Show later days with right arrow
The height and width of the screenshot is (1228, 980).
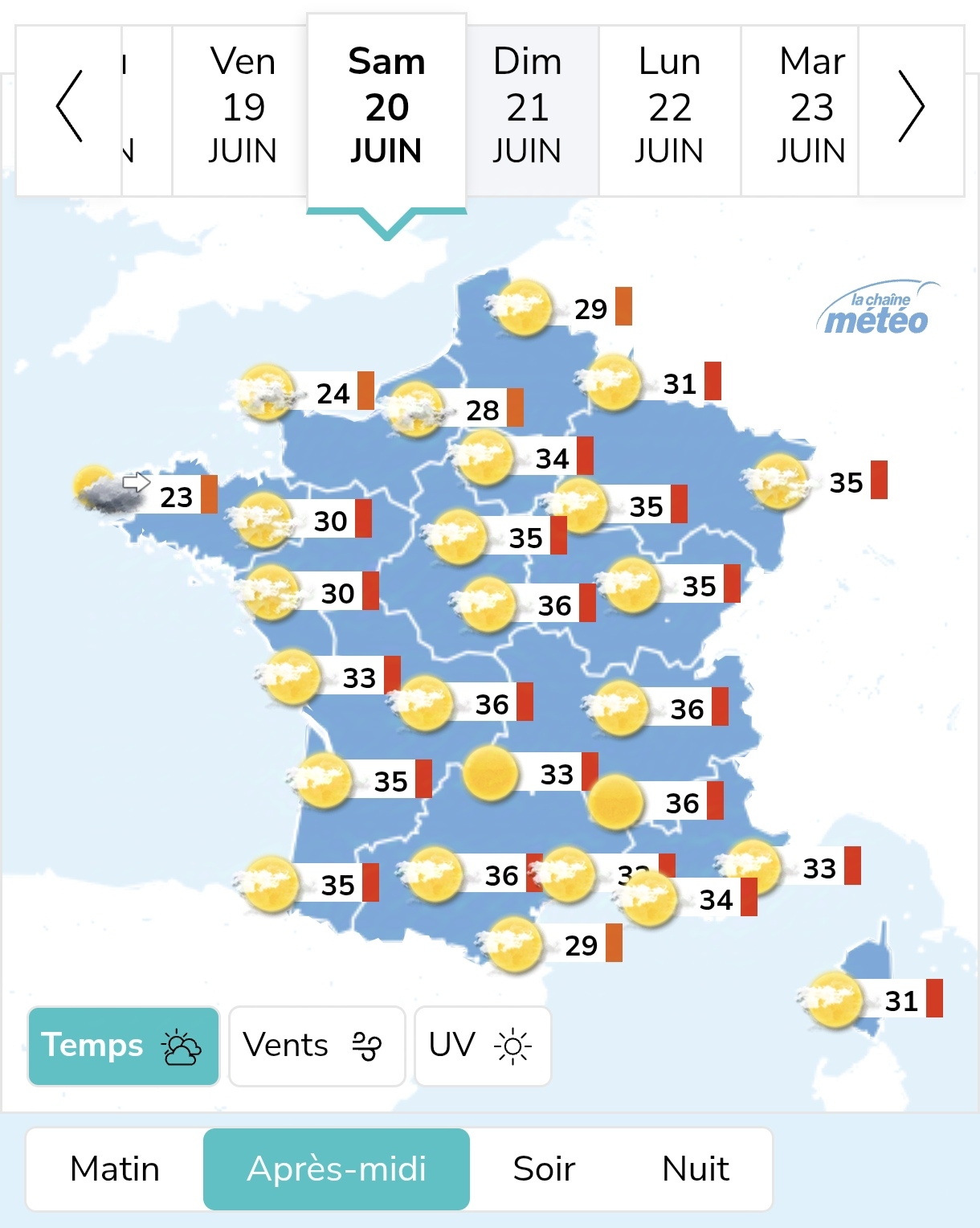911,107
